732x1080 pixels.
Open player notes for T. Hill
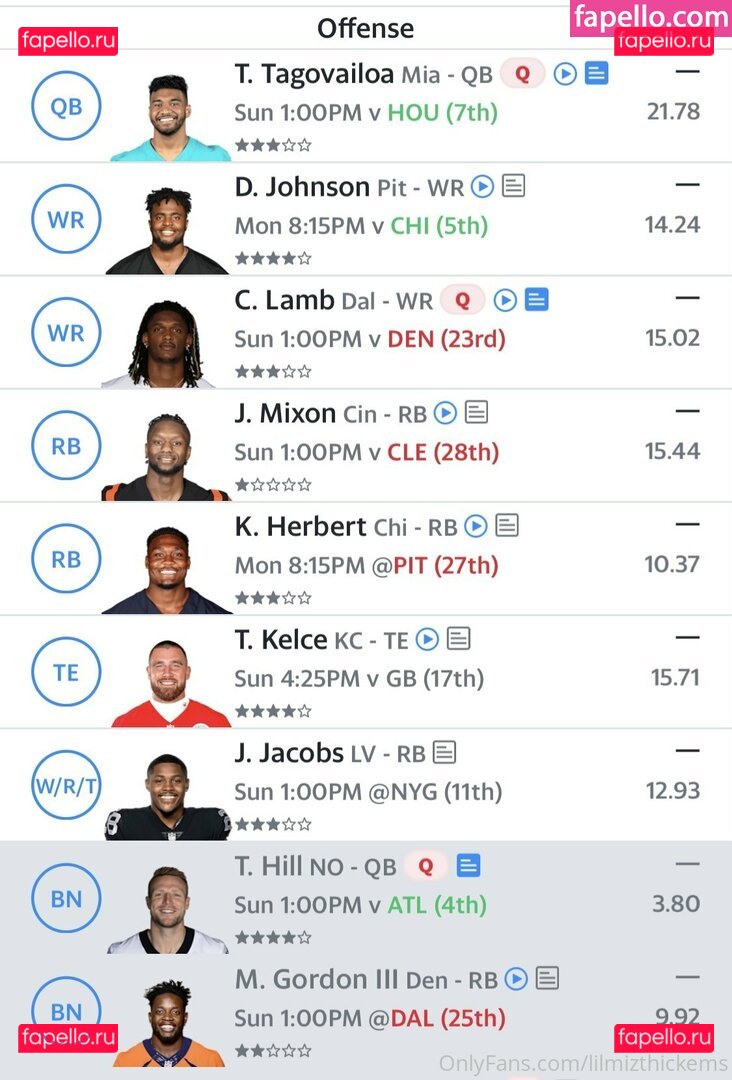[x=469, y=866]
